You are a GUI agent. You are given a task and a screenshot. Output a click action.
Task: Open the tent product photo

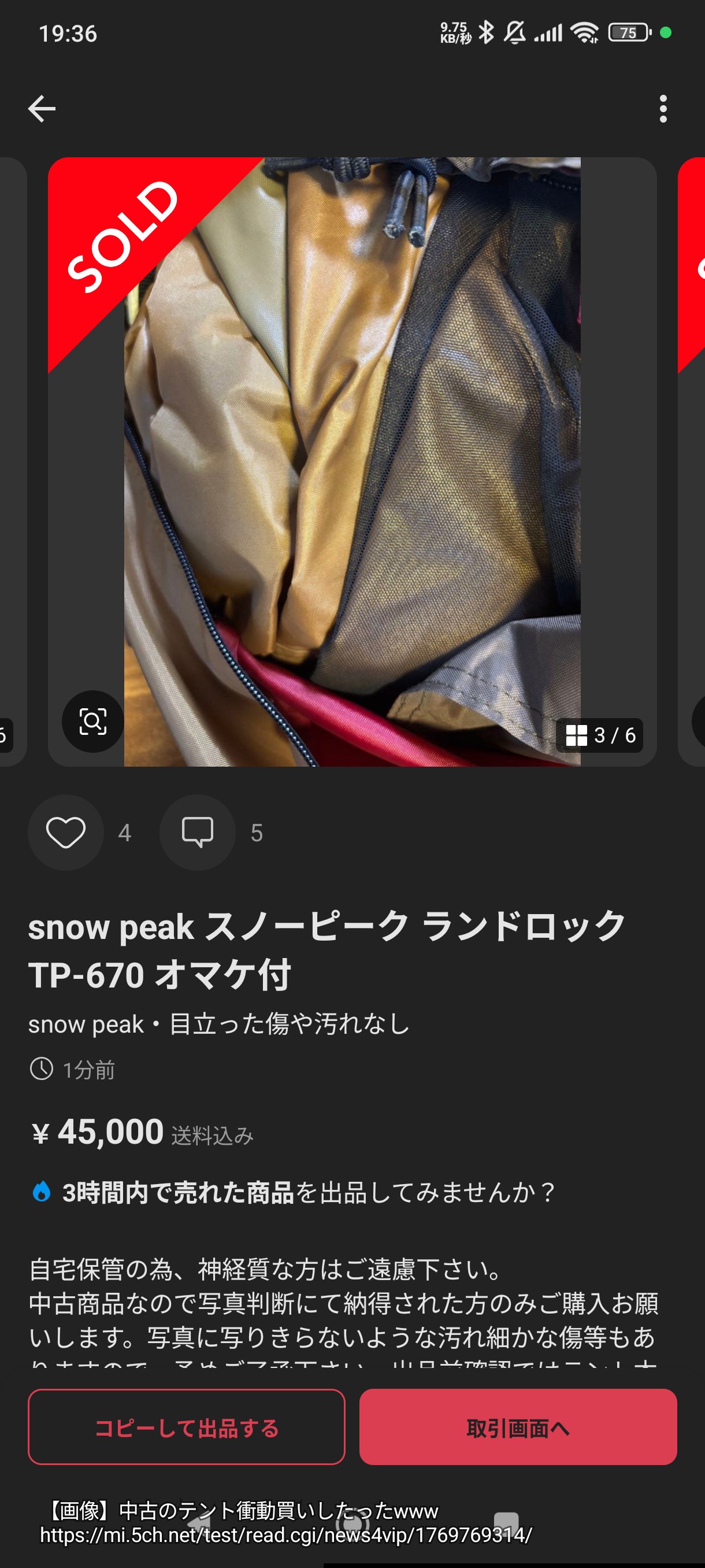tap(352, 462)
